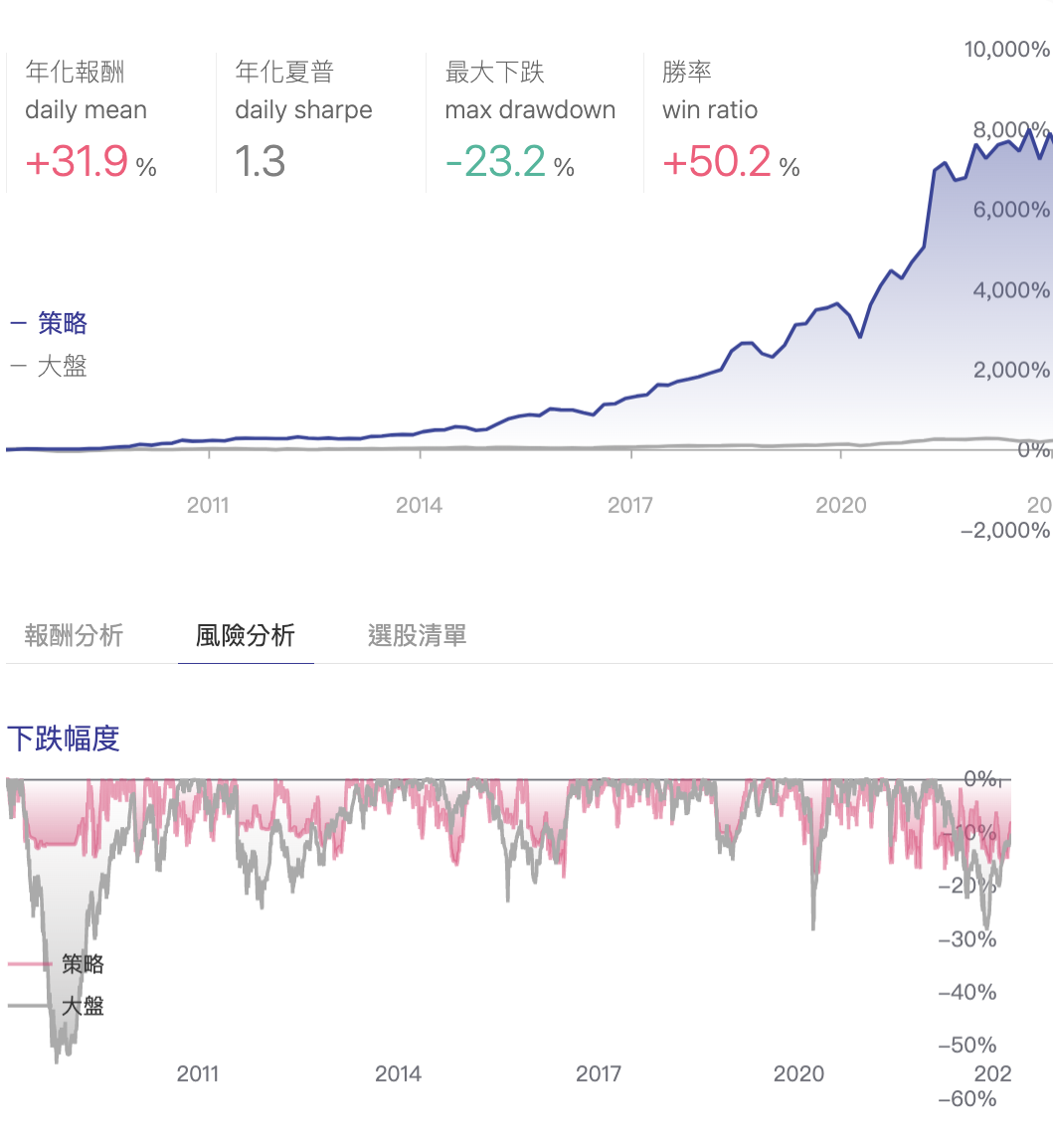
Task: Click the 下跌幅度 section heading
Action: pyautogui.click(x=61, y=739)
